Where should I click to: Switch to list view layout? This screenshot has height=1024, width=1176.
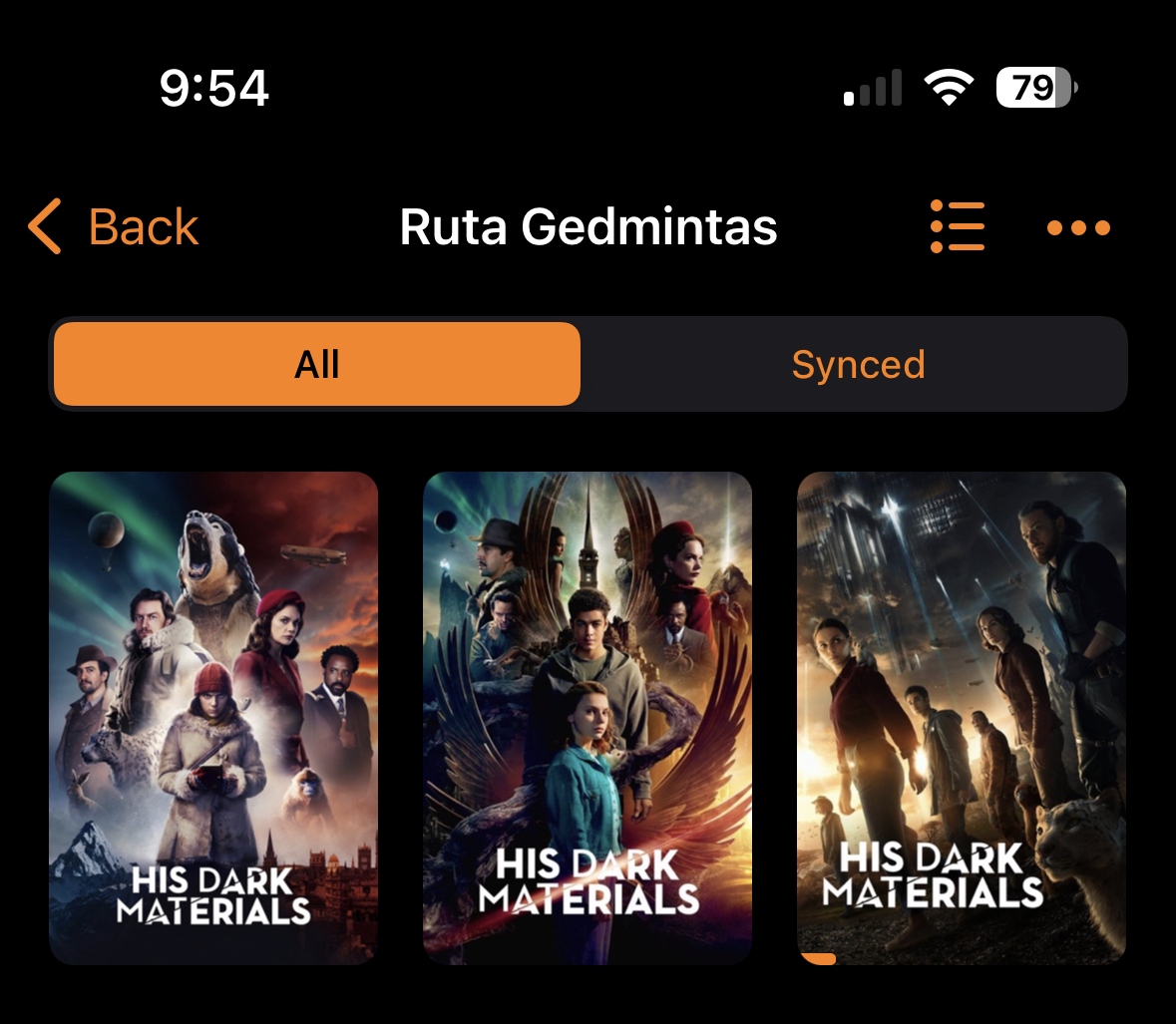click(957, 227)
